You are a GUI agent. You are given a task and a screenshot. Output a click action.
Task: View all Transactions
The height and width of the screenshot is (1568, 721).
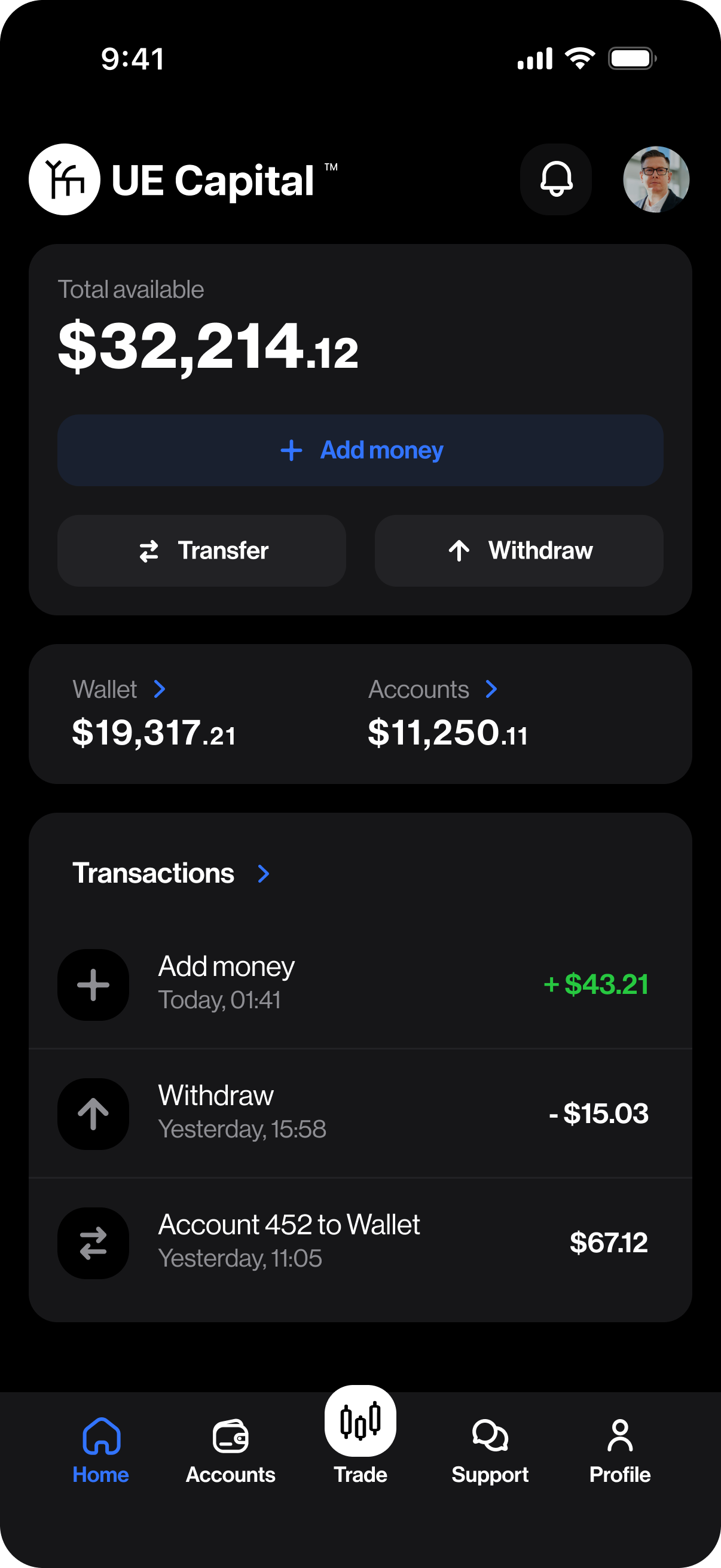point(171,874)
